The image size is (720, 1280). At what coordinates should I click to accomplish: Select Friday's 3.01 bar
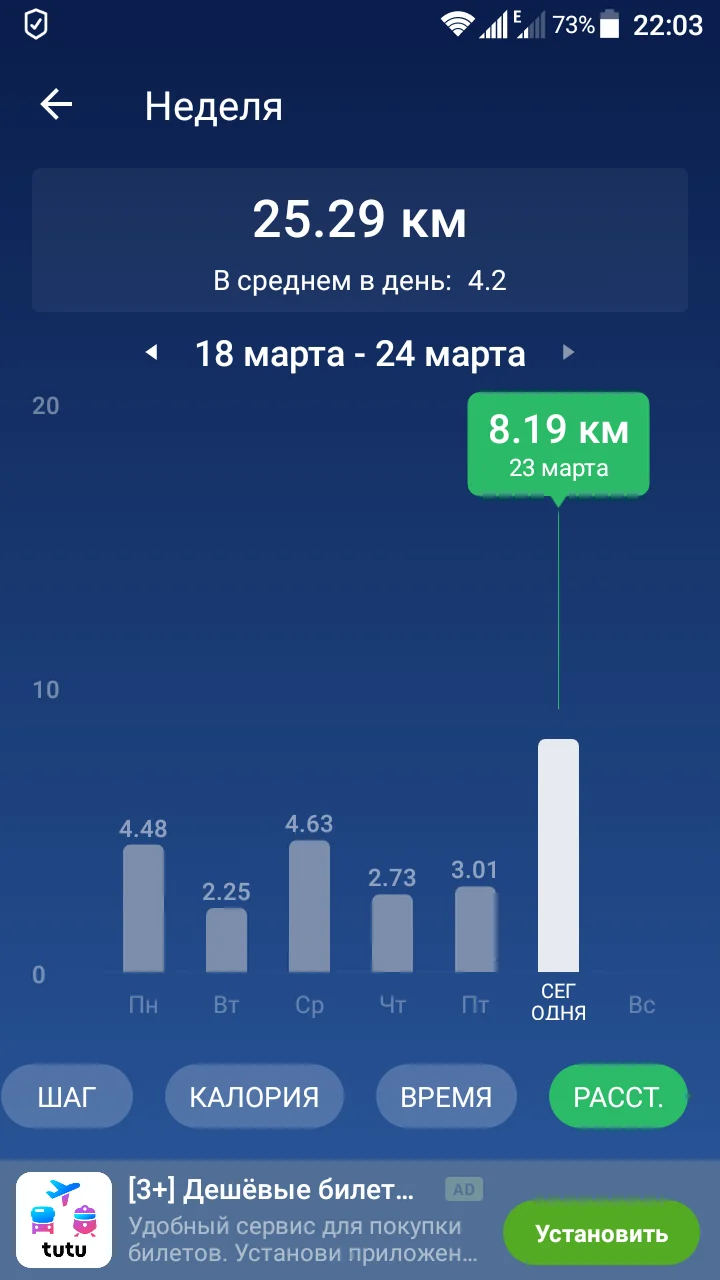(475, 929)
